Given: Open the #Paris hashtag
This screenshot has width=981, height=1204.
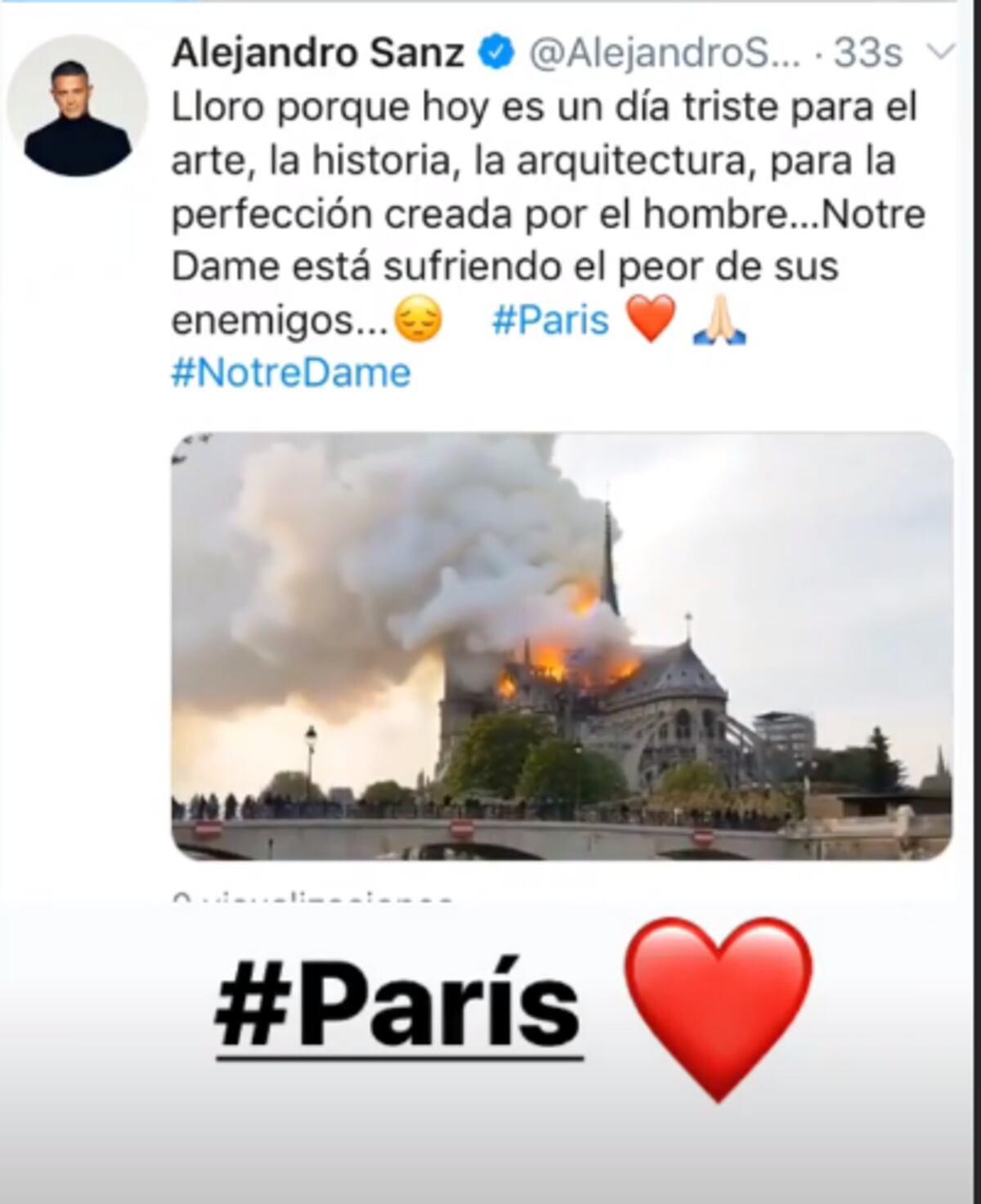Looking at the screenshot, I should 546,320.
